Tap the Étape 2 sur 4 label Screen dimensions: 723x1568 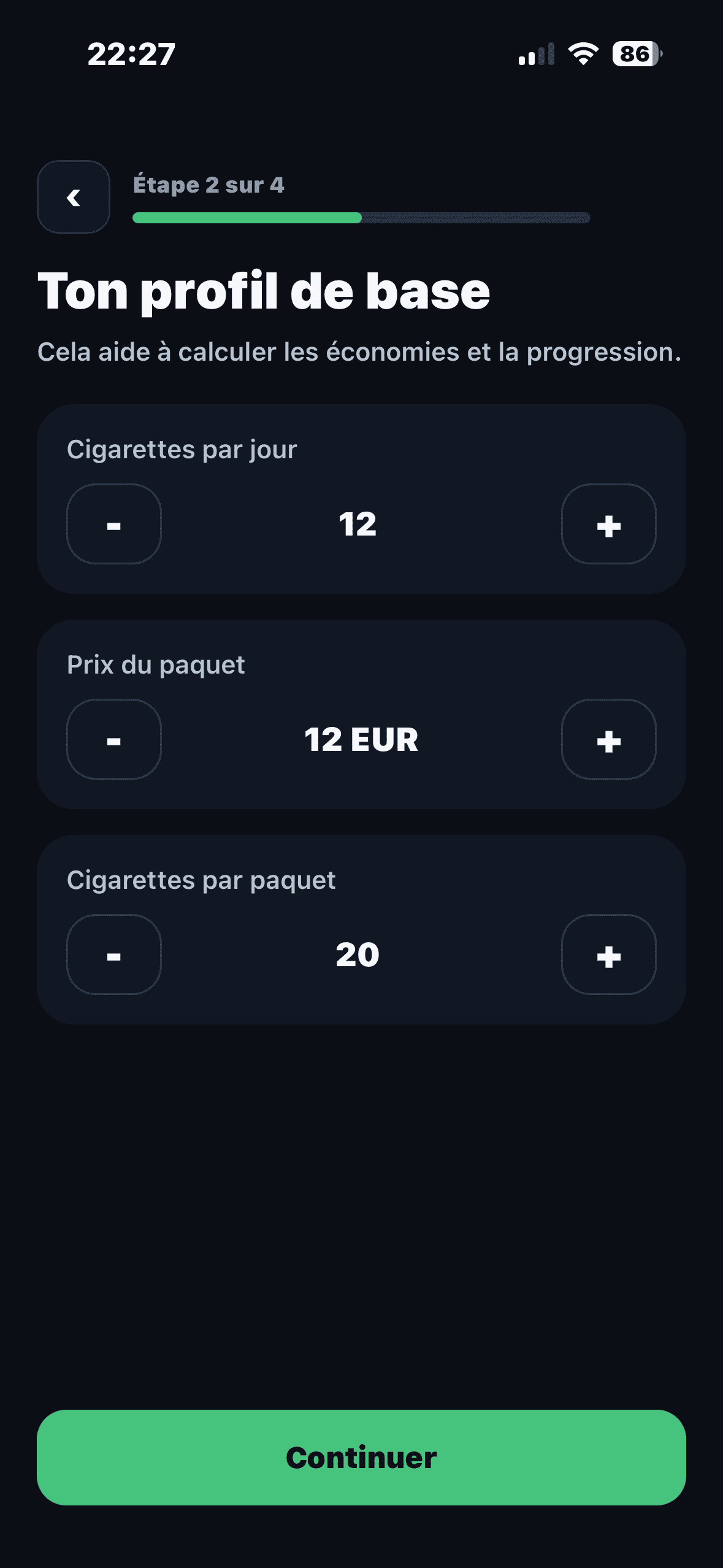click(x=208, y=185)
